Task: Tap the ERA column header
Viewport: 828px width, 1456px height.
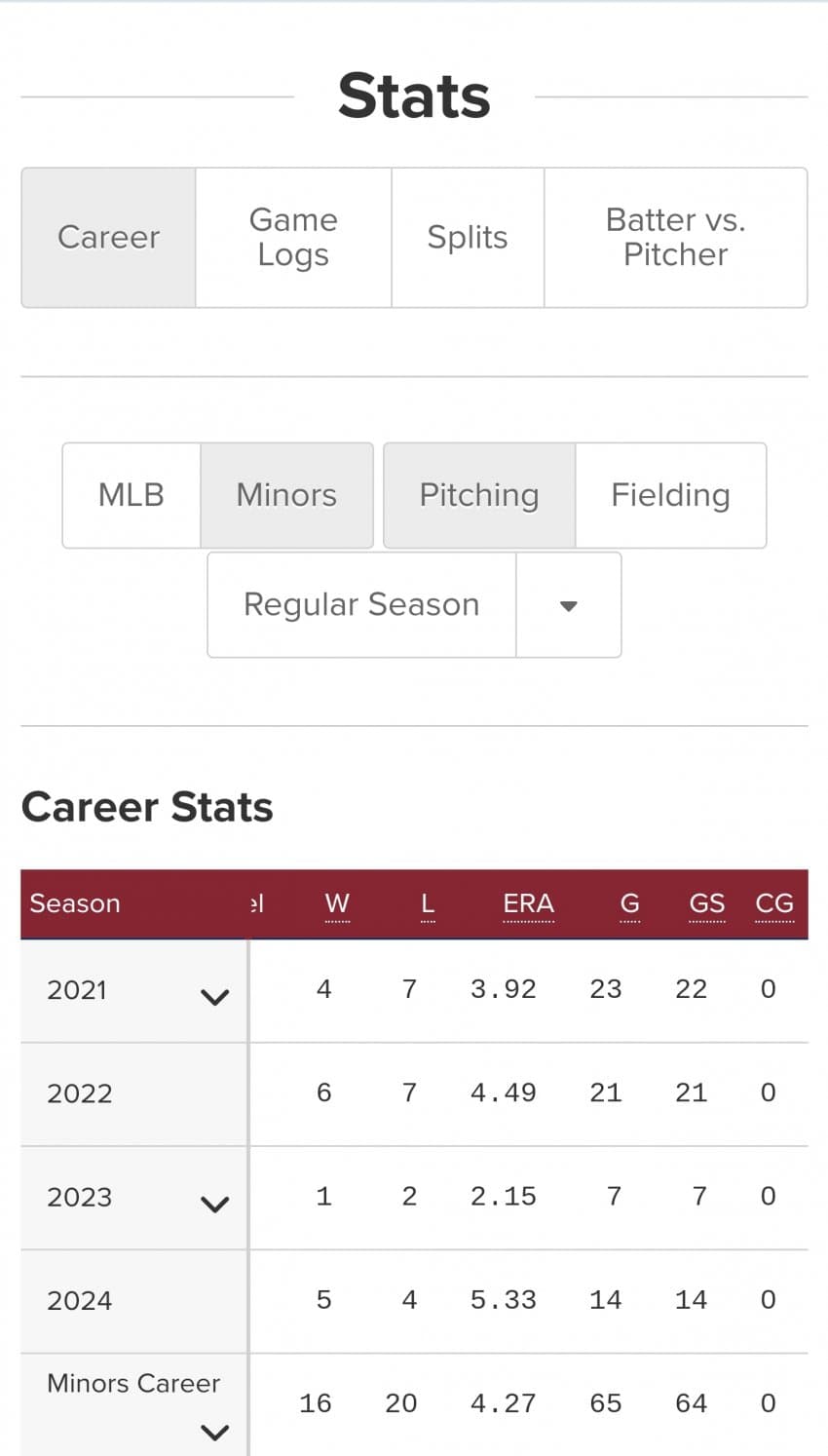Action: pos(528,903)
